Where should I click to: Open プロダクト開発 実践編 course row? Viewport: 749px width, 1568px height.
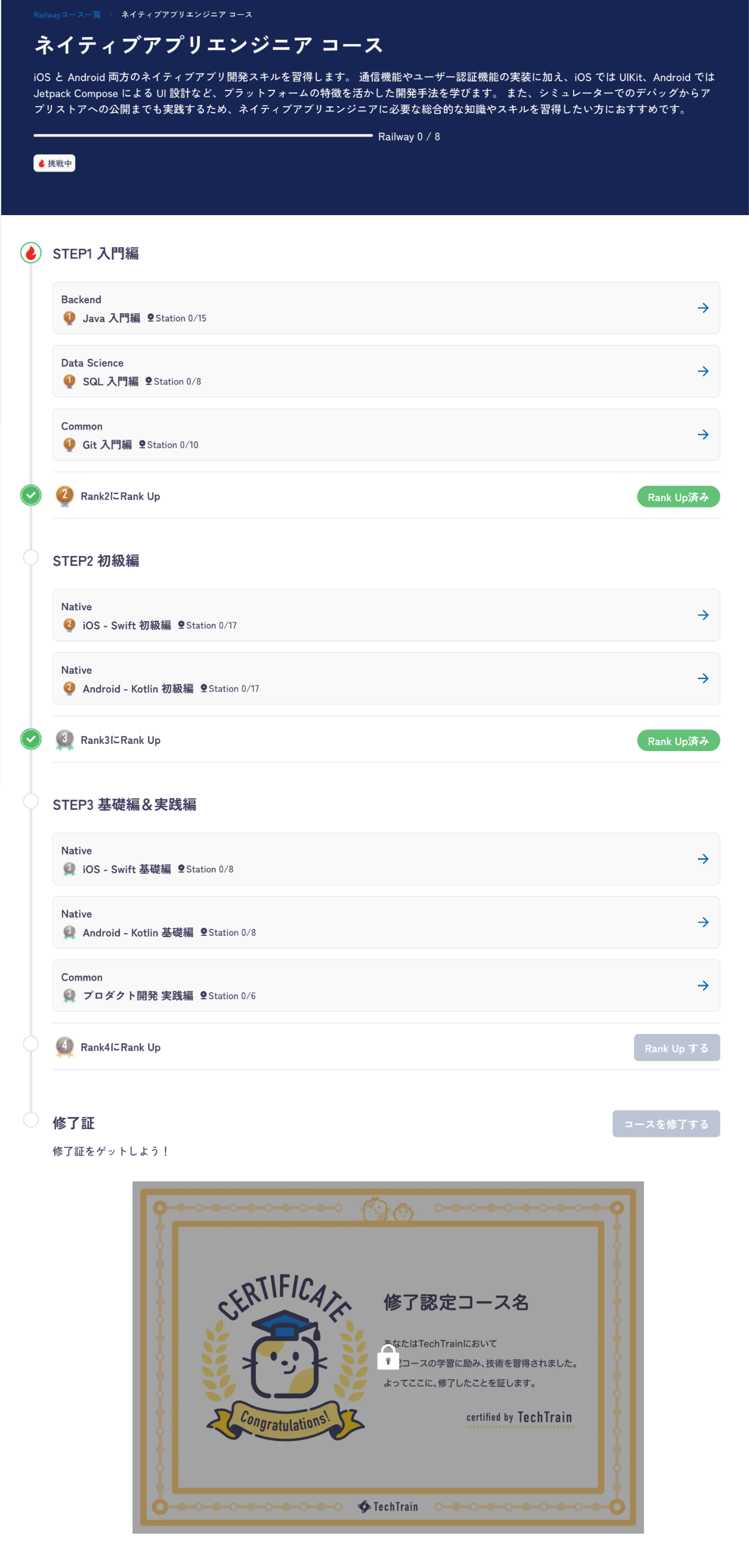point(386,985)
